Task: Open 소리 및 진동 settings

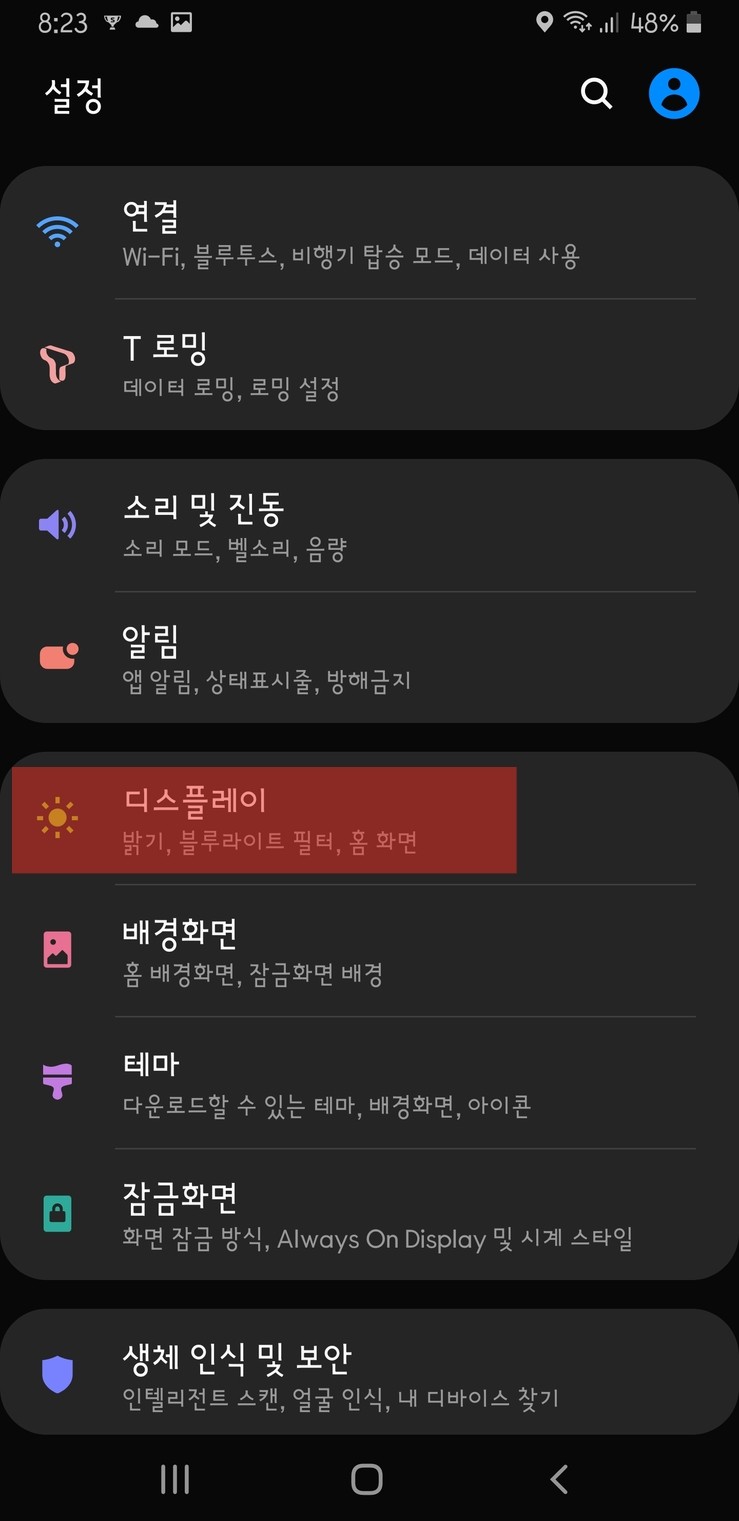Action: [369, 525]
